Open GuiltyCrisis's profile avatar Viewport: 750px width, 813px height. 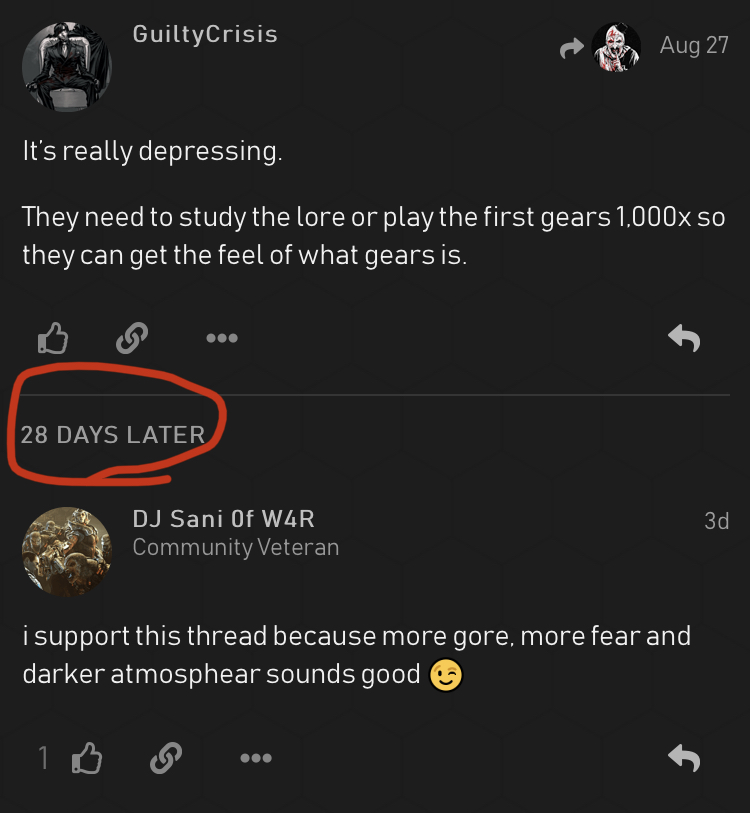click(x=66, y=67)
